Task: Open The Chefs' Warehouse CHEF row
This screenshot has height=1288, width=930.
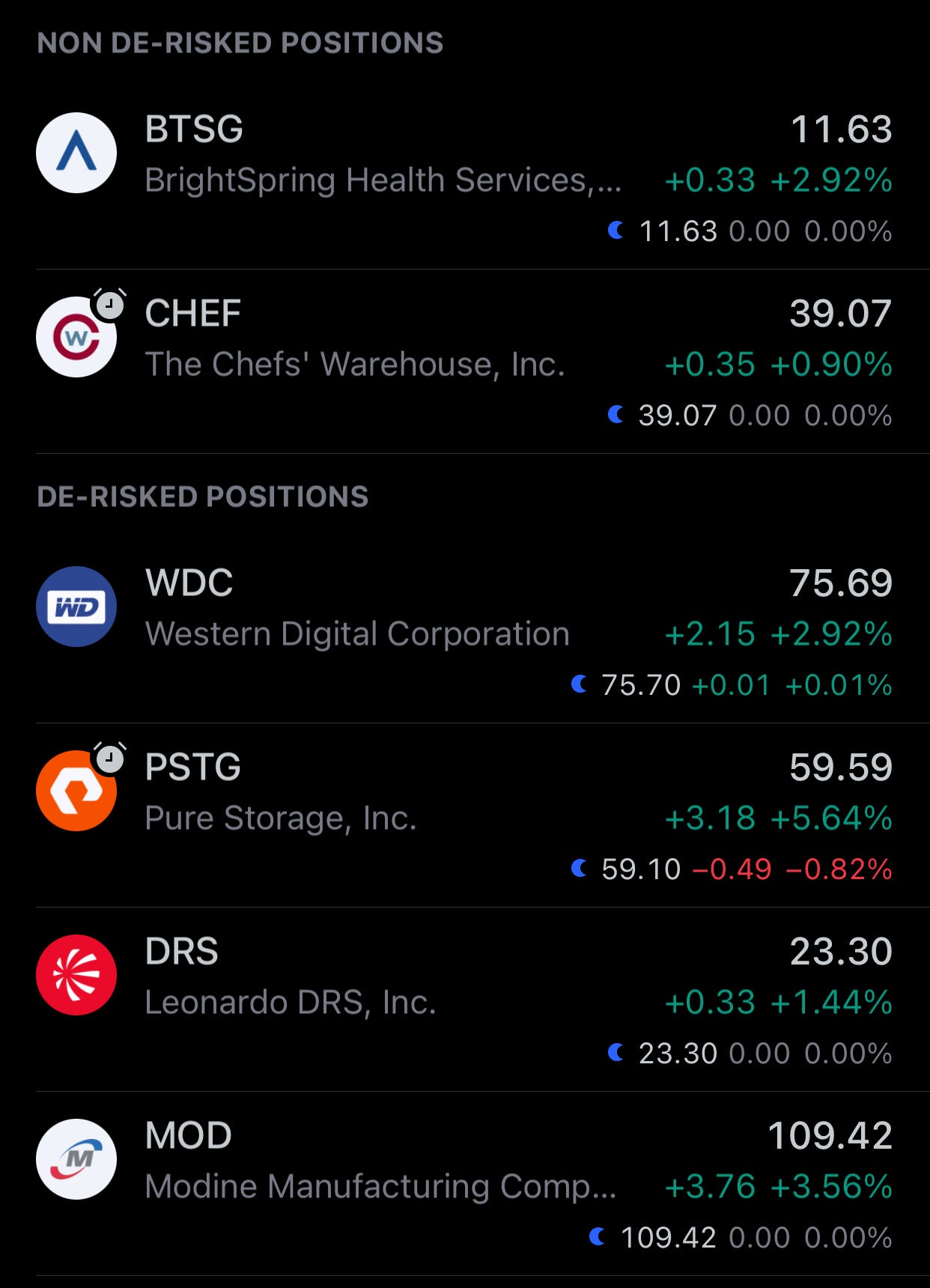Action: (x=464, y=362)
